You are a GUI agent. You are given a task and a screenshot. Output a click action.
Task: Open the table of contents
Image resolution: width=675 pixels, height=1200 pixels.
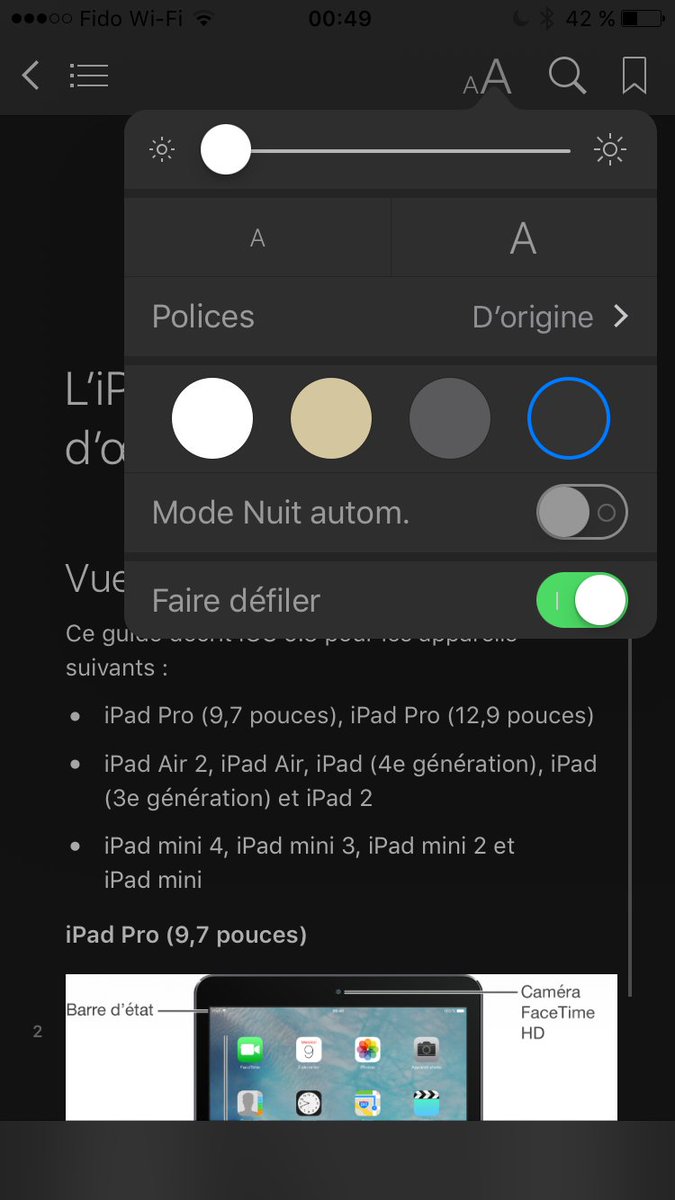[x=89, y=75]
